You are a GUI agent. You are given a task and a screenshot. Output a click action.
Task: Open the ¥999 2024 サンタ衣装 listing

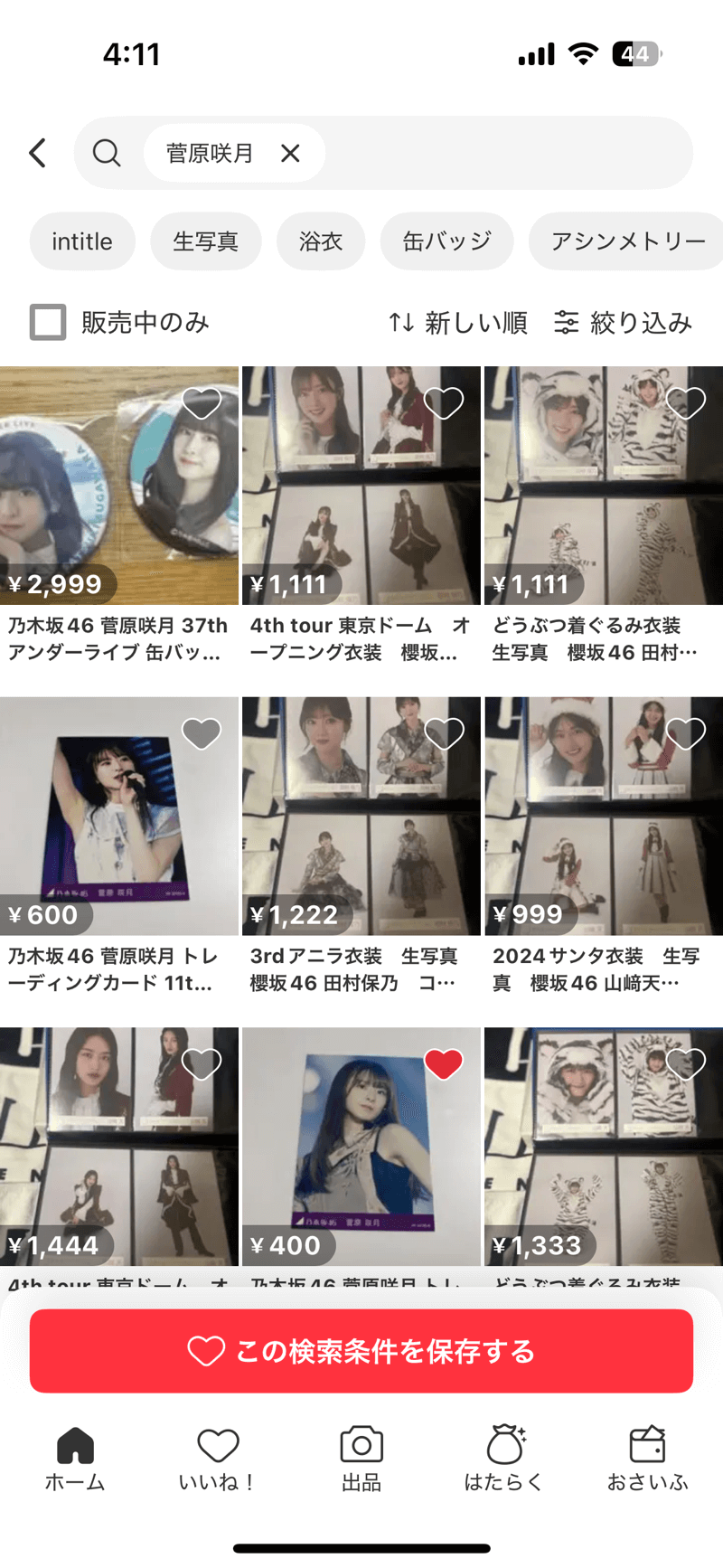(603, 816)
